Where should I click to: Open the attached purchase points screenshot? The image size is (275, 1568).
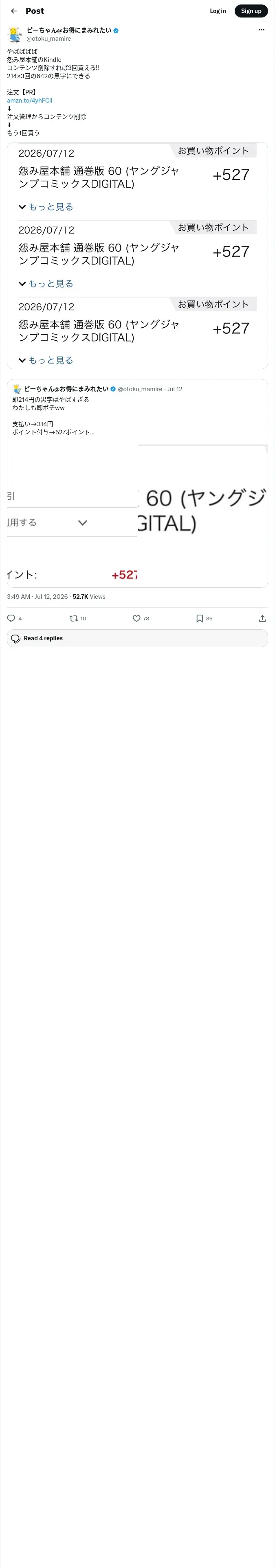pos(137,256)
